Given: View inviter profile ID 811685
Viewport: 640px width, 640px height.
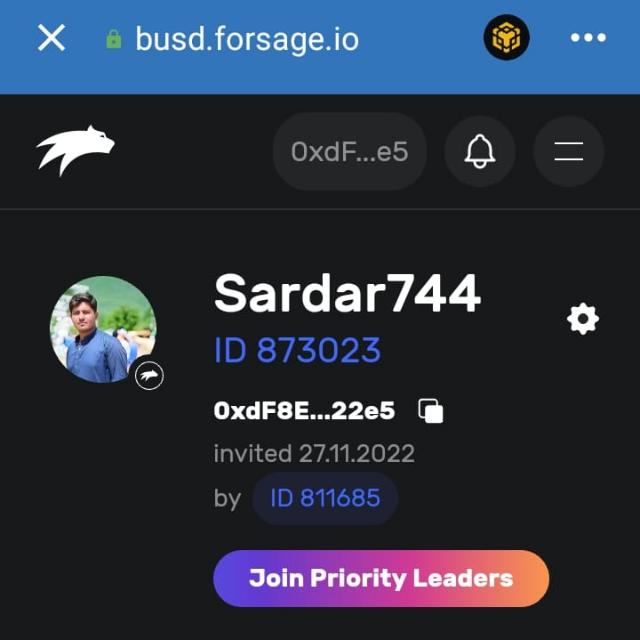Looking at the screenshot, I should tap(325, 498).
